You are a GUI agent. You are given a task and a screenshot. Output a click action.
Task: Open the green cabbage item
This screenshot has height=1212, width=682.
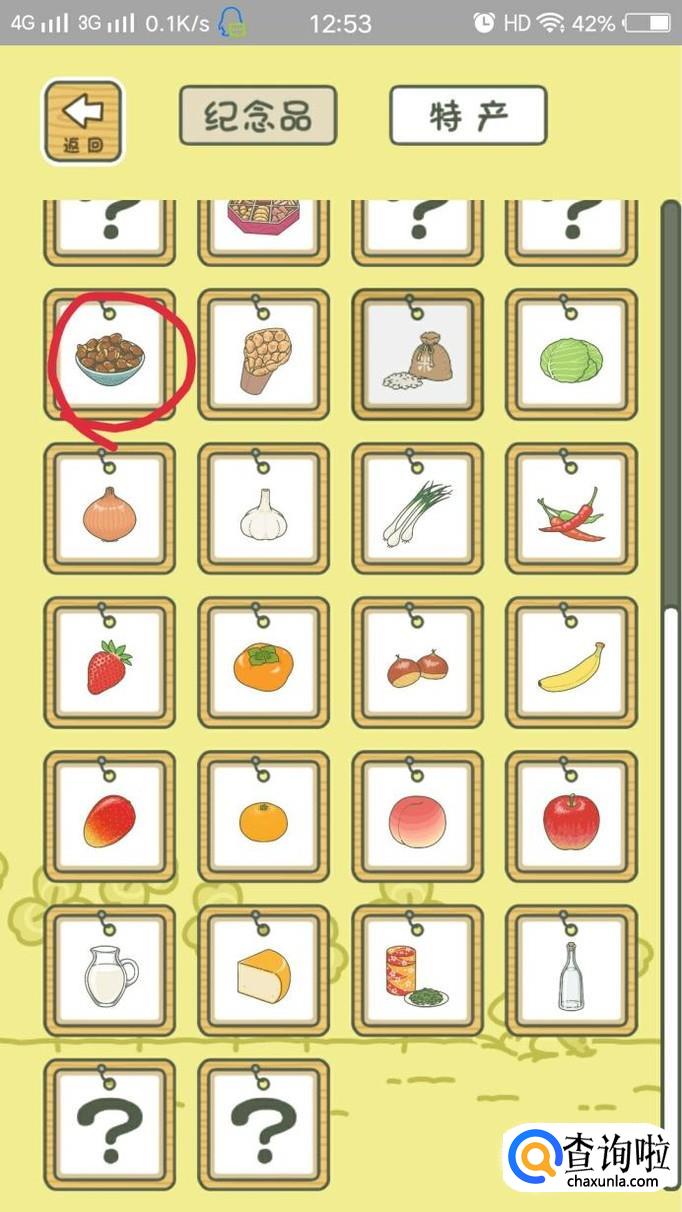pos(571,355)
